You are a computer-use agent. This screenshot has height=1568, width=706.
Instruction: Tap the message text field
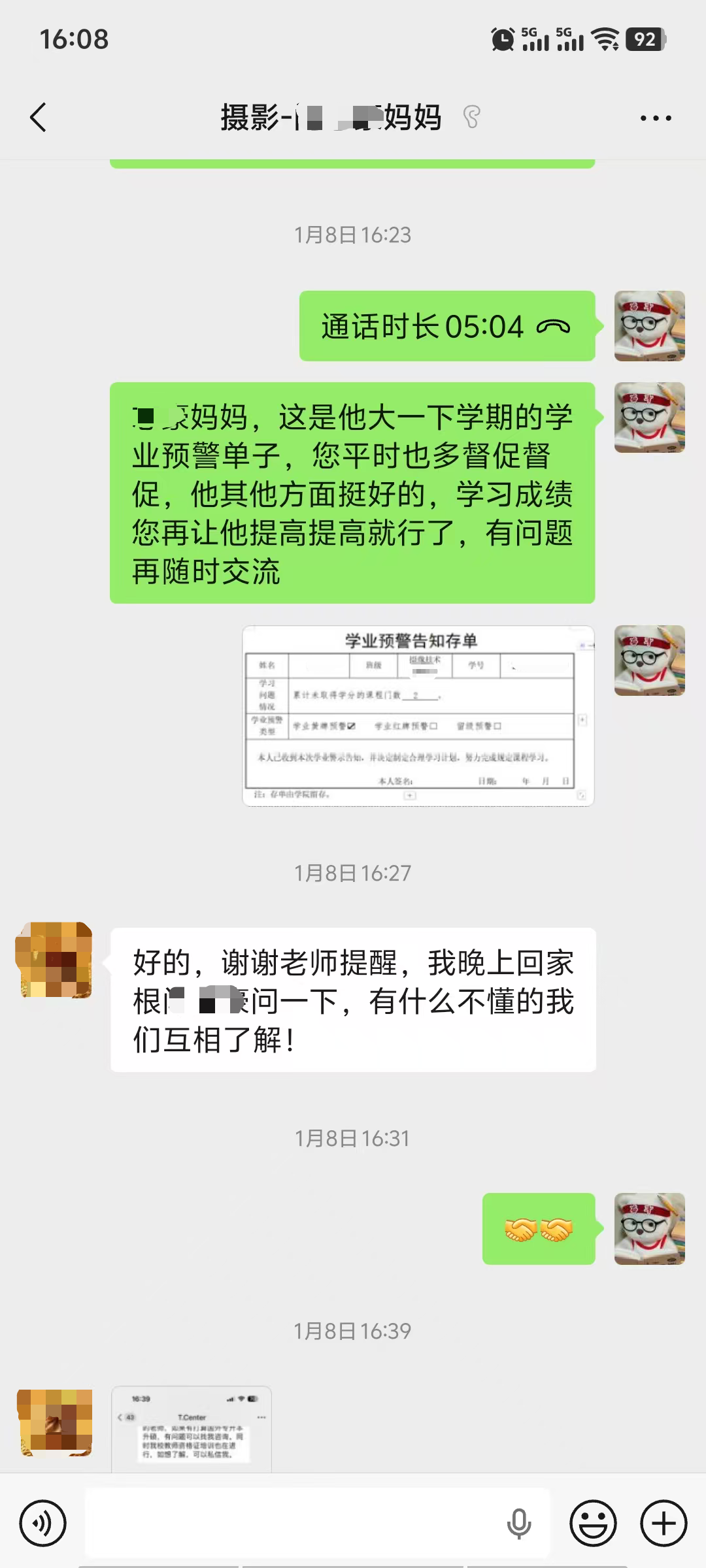294,1524
